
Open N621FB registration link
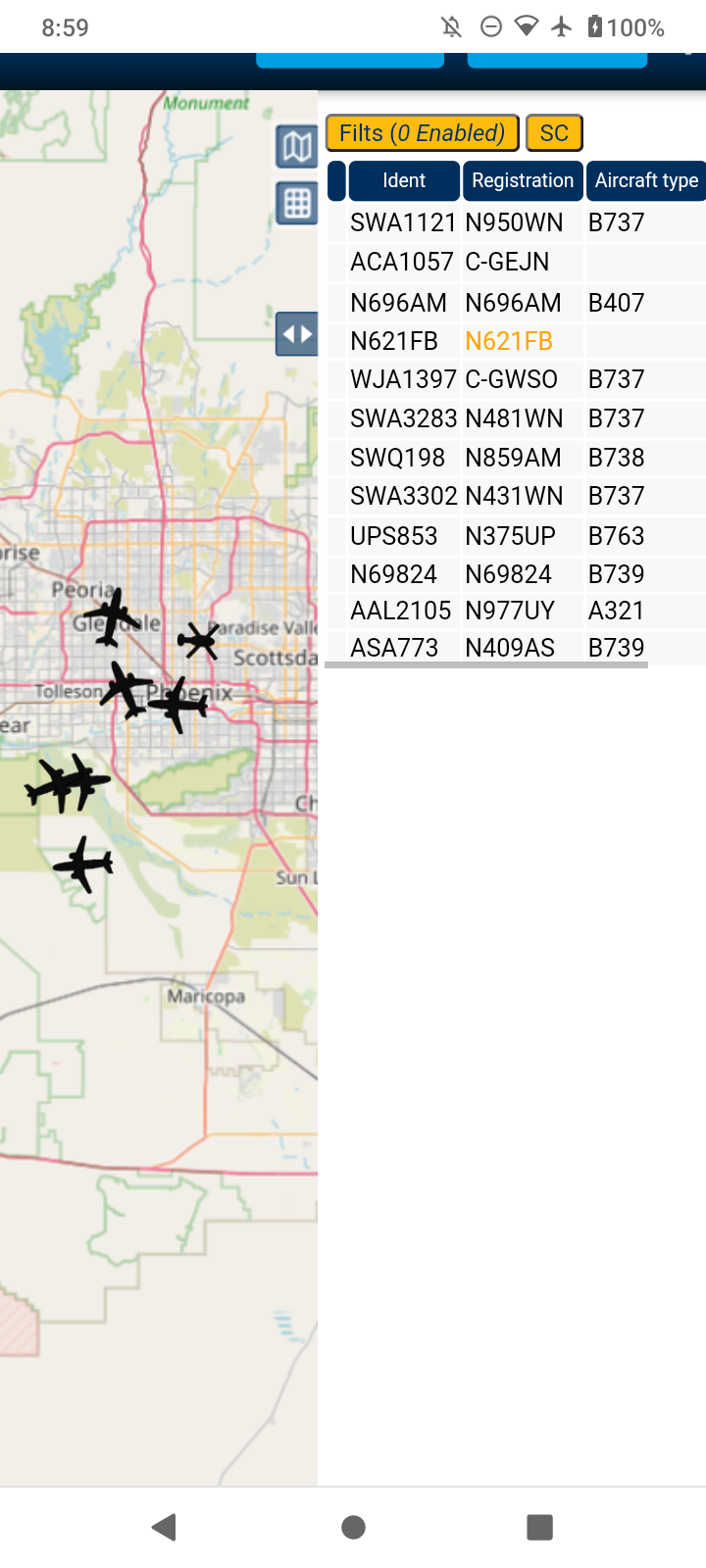click(x=509, y=341)
